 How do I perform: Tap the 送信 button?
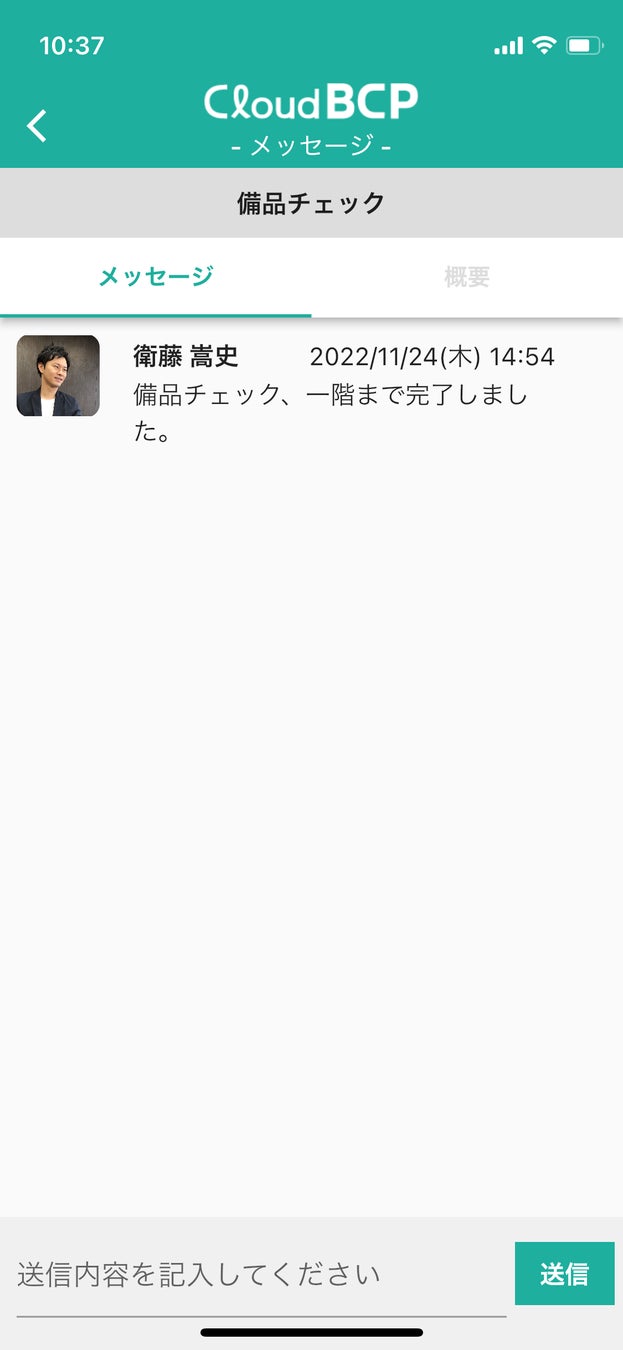coord(564,1274)
